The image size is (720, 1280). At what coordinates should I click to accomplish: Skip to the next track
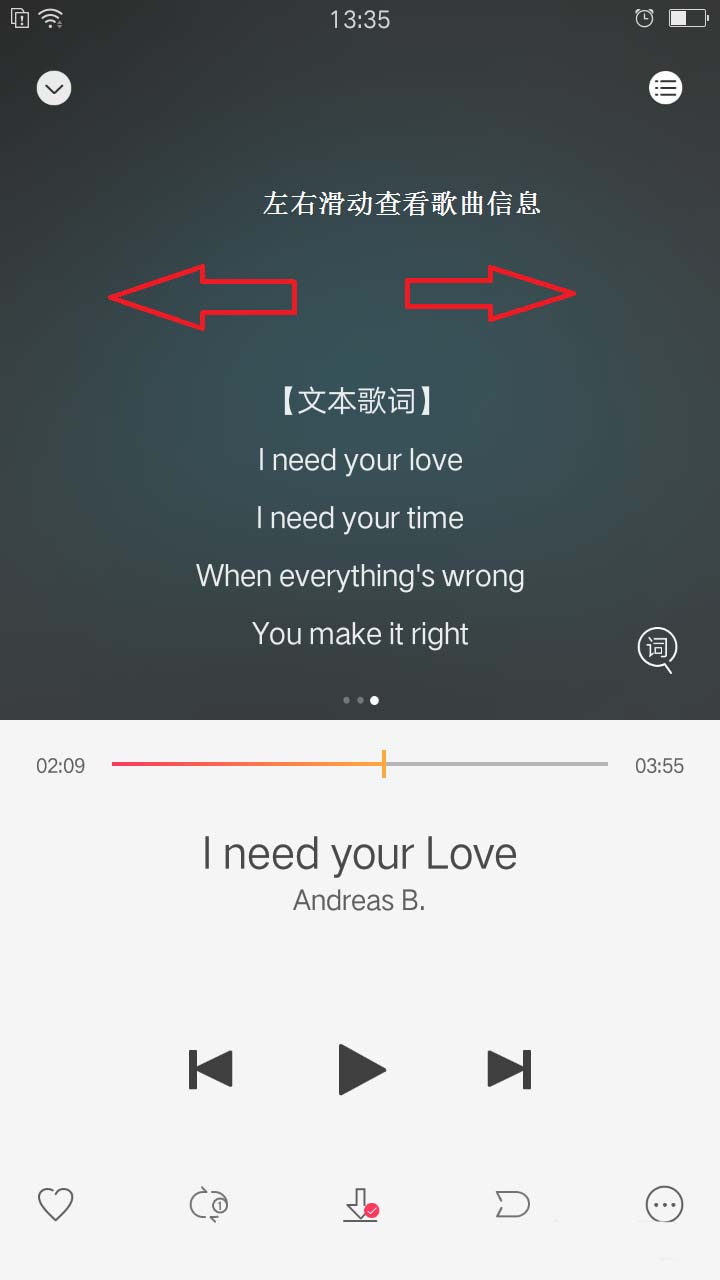tap(509, 1069)
